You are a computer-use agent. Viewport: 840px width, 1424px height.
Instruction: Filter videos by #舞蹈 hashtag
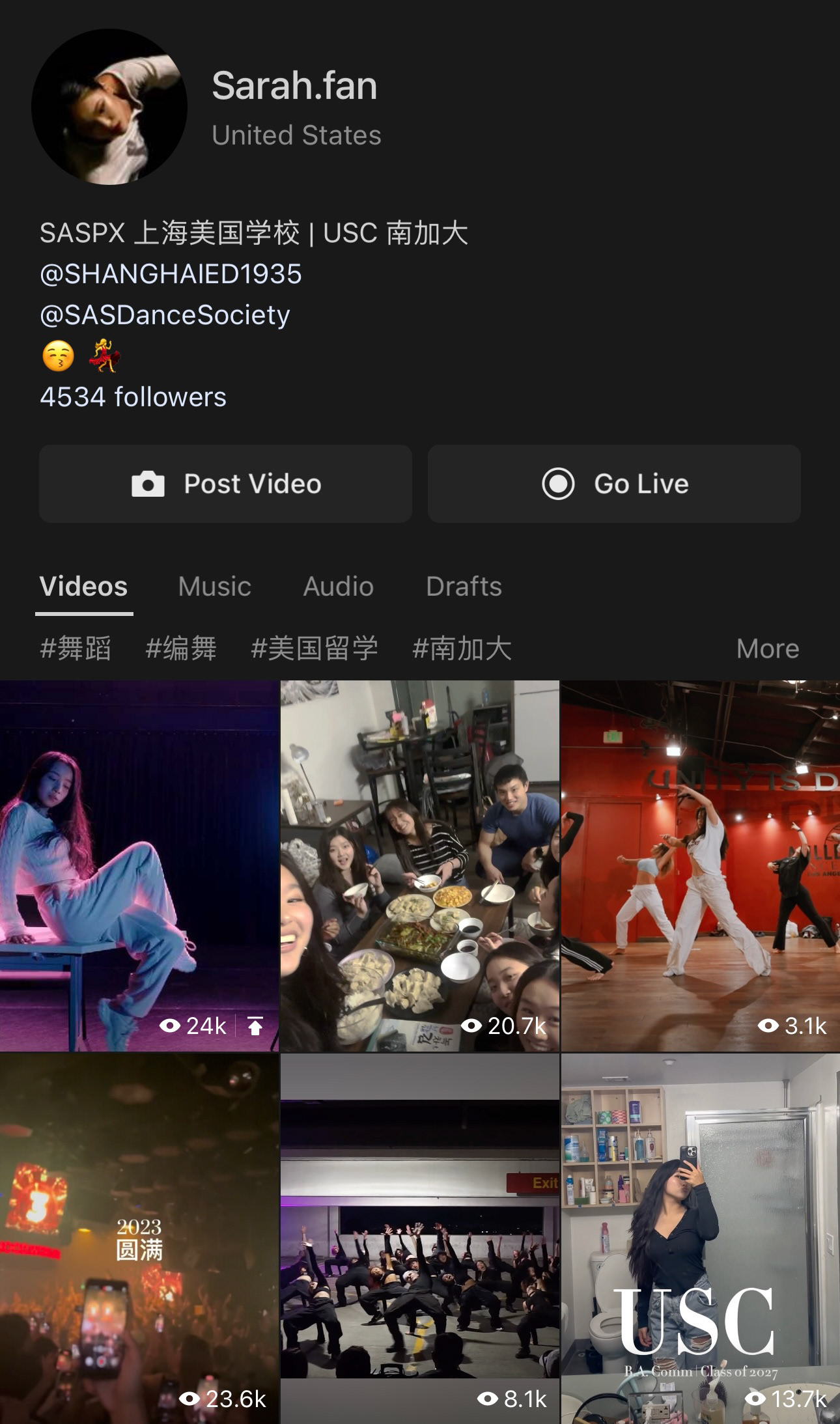76,649
